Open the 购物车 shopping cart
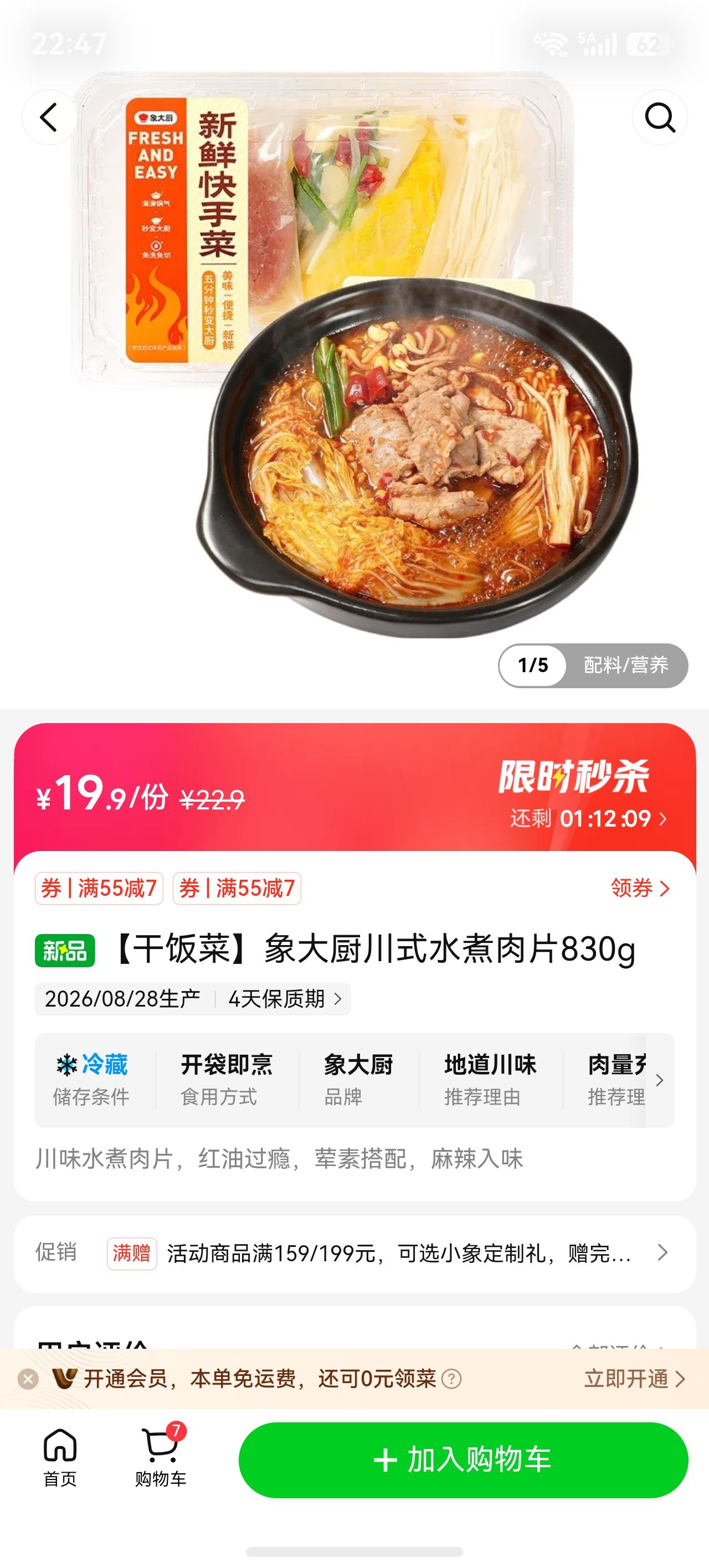Screen dimensions: 709x1568 (x=161, y=1458)
